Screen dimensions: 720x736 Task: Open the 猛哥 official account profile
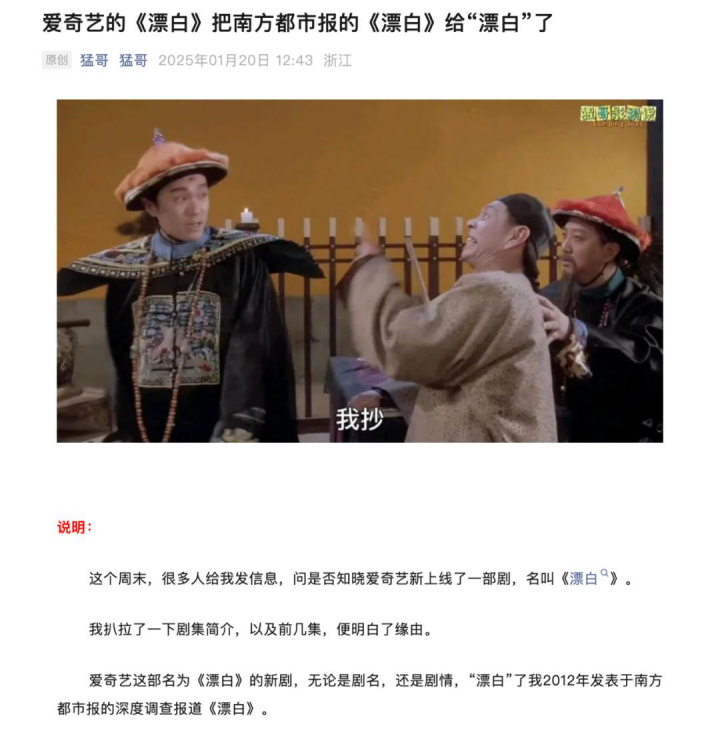[x=133, y=60]
